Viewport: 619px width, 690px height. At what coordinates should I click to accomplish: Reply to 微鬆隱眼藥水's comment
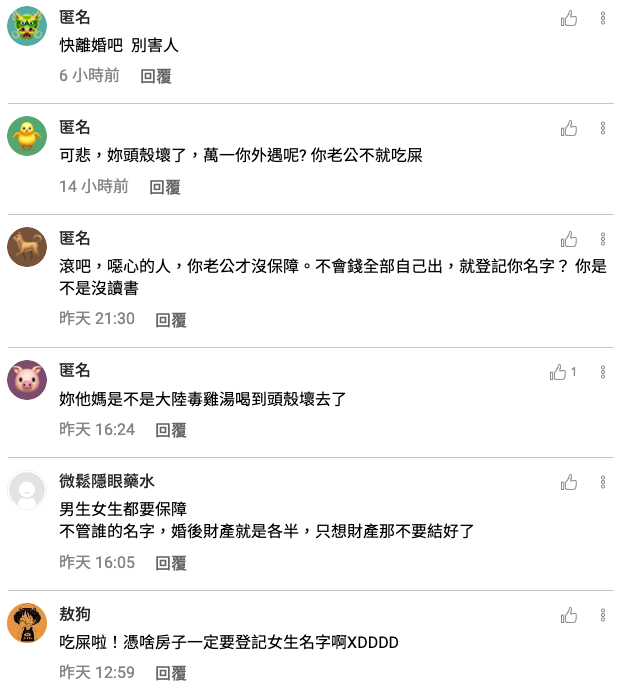(x=171, y=563)
